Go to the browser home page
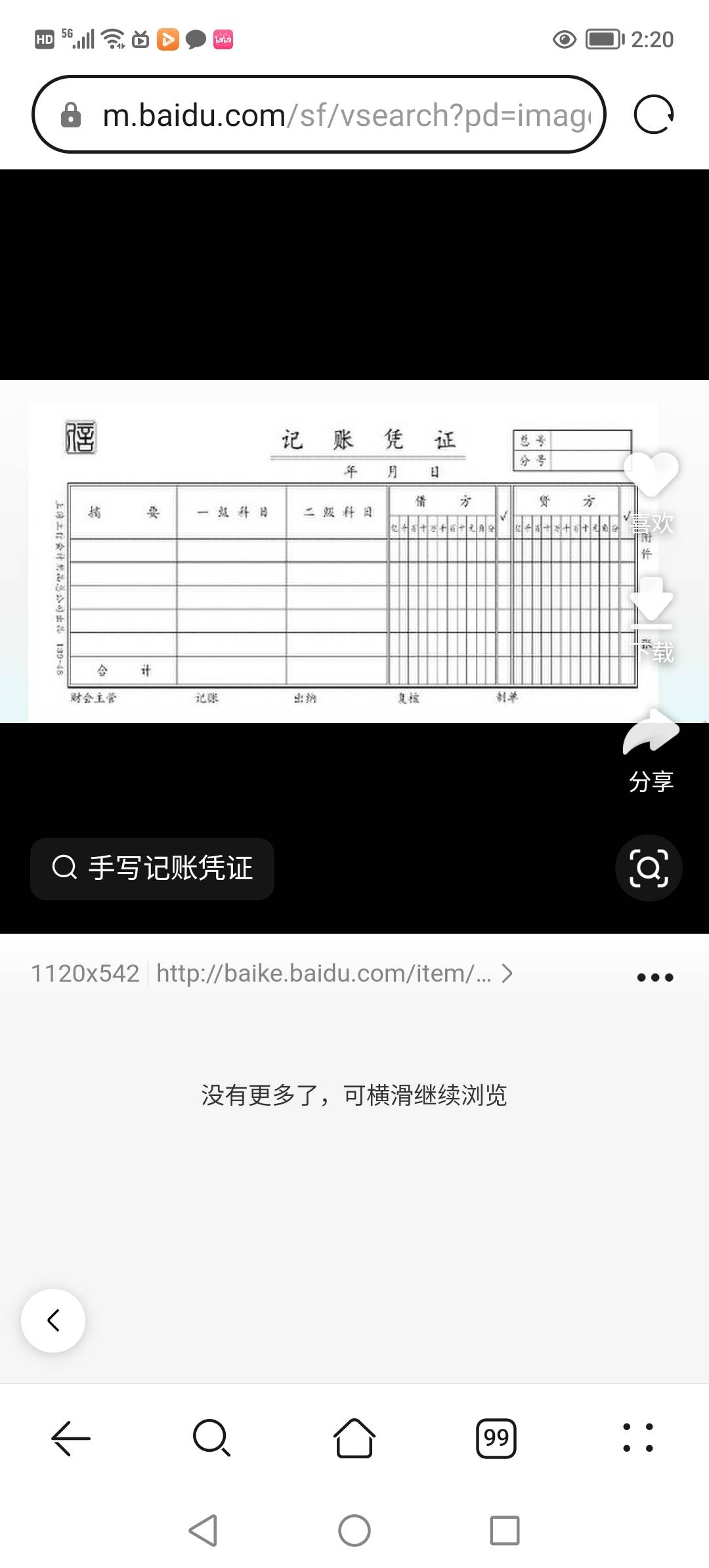This screenshot has width=709, height=1568. click(354, 1438)
